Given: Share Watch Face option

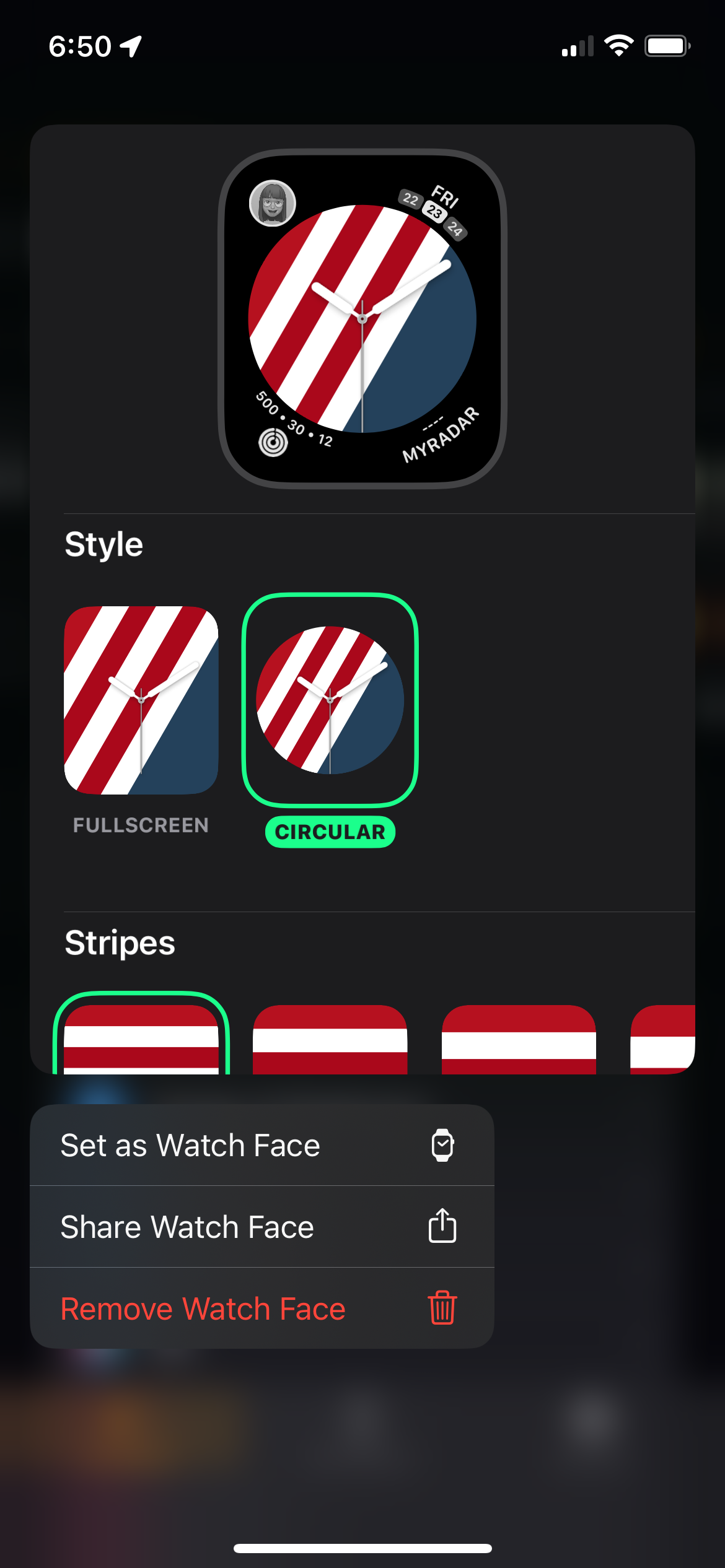Looking at the screenshot, I should pyautogui.click(x=262, y=1227).
